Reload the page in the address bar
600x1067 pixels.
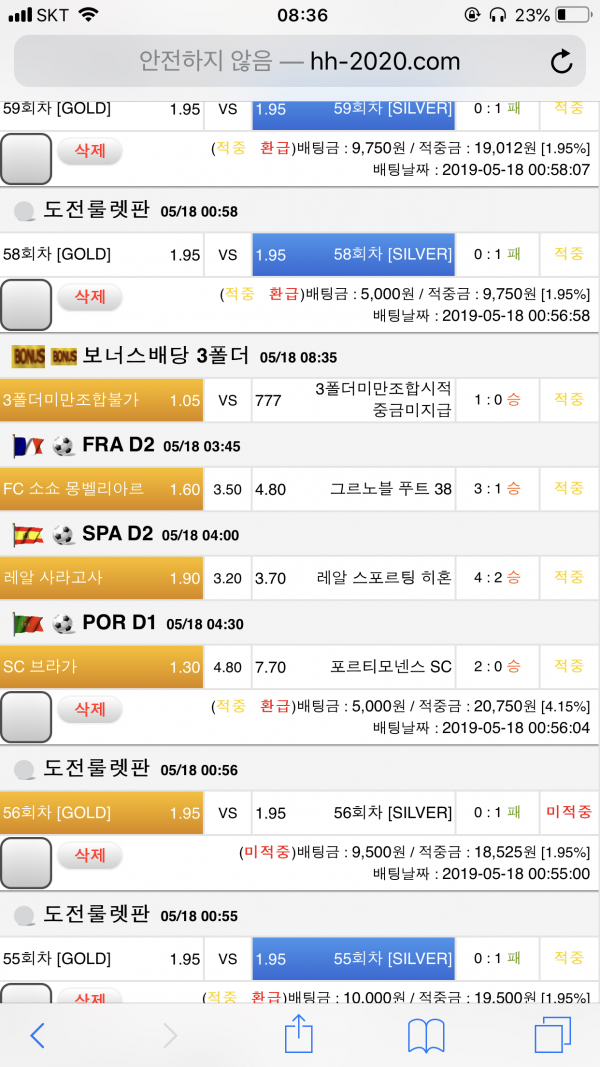pyautogui.click(x=562, y=61)
